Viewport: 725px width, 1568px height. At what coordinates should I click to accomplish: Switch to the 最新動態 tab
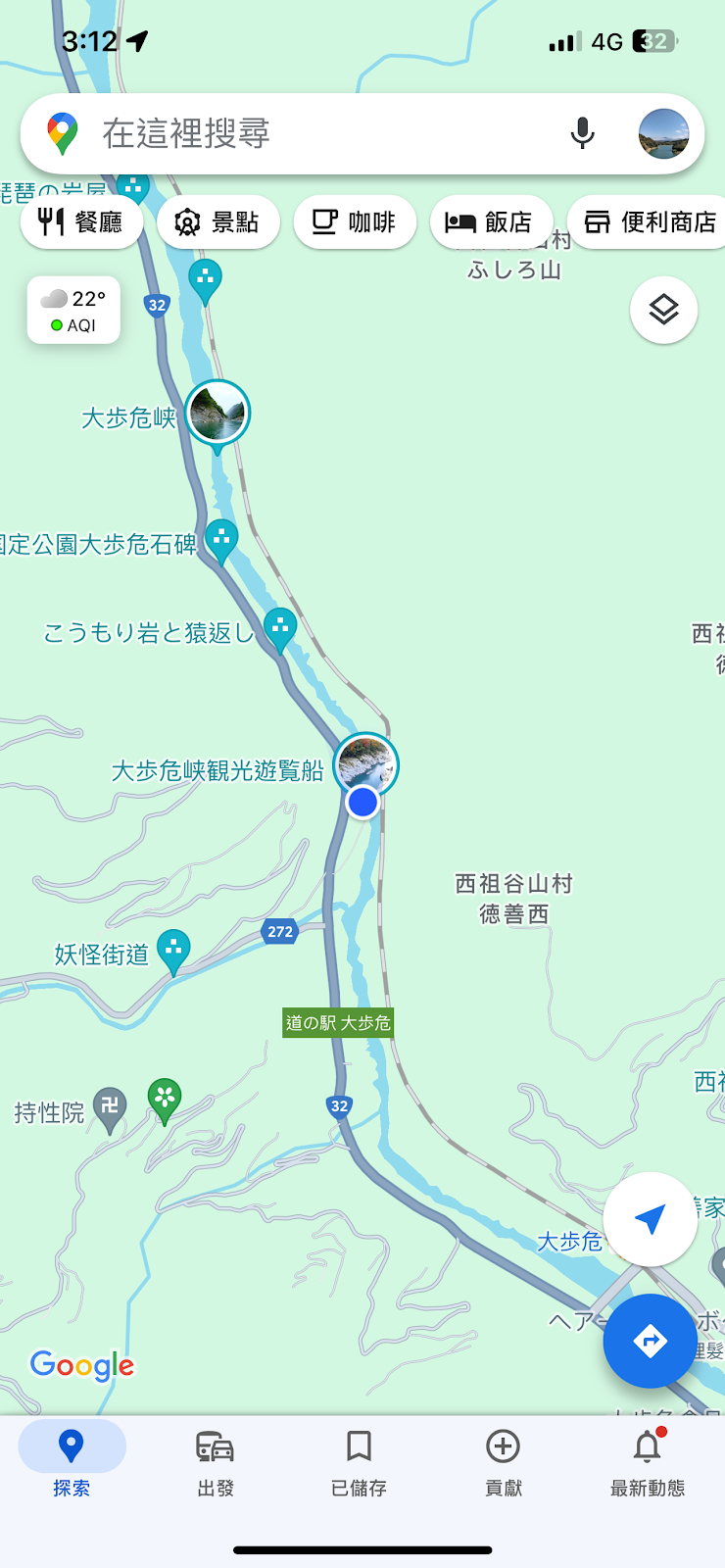coord(647,1462)
